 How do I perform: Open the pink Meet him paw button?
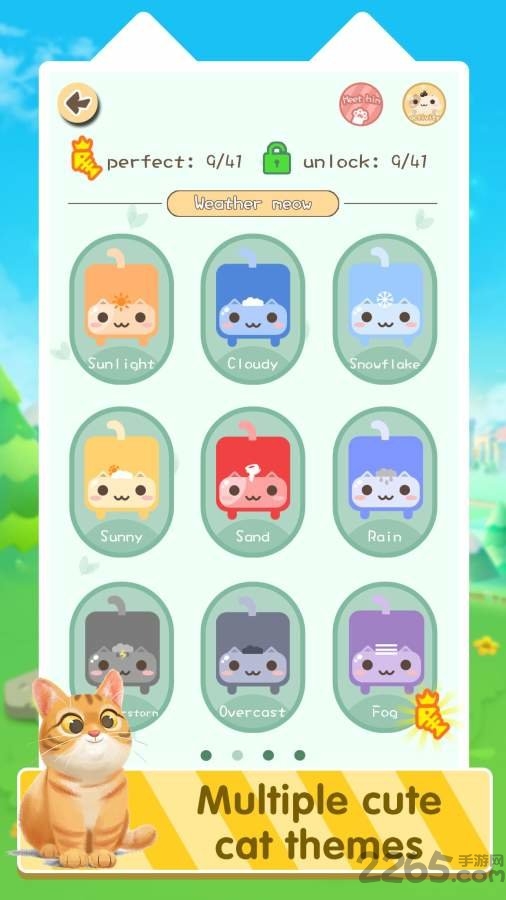361,104
